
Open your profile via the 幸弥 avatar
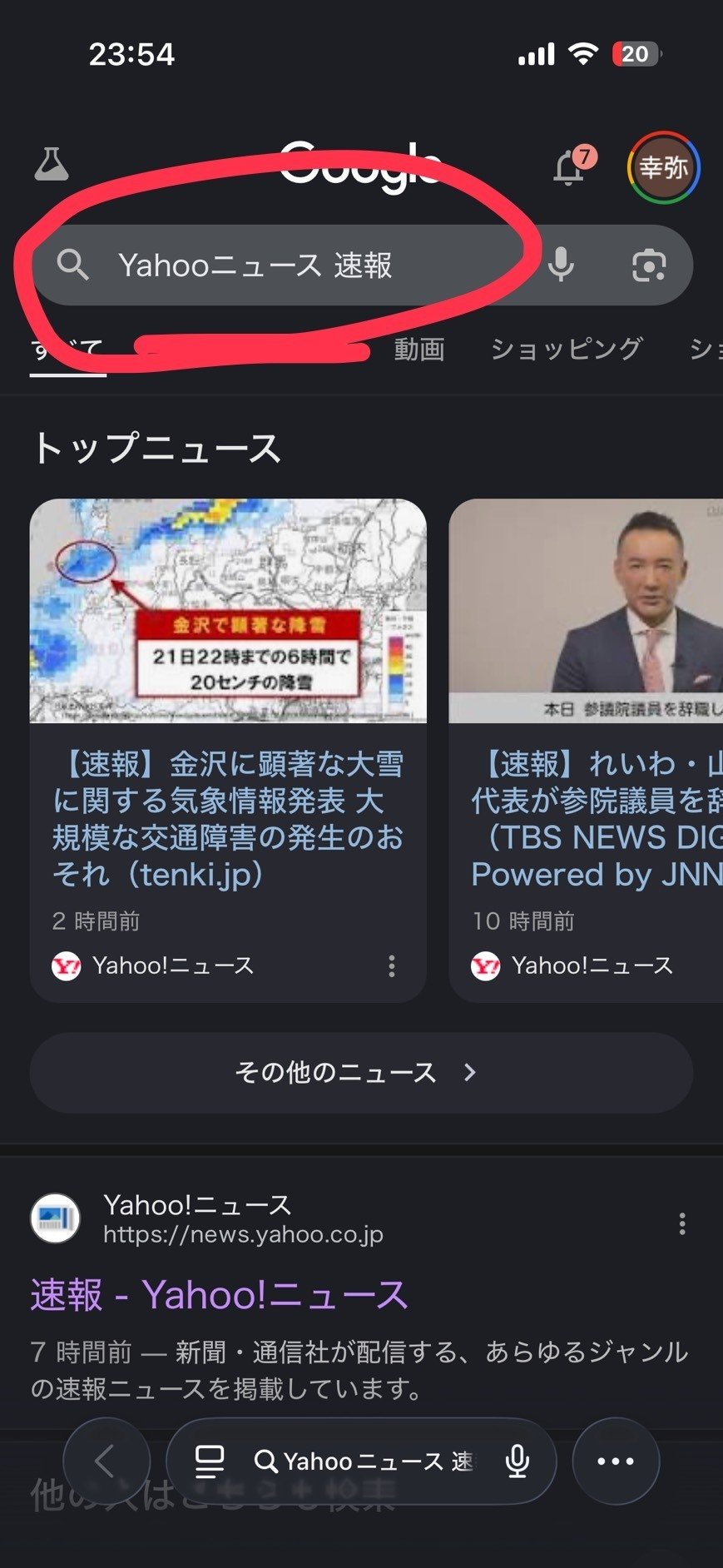click(x=661, y=167)
